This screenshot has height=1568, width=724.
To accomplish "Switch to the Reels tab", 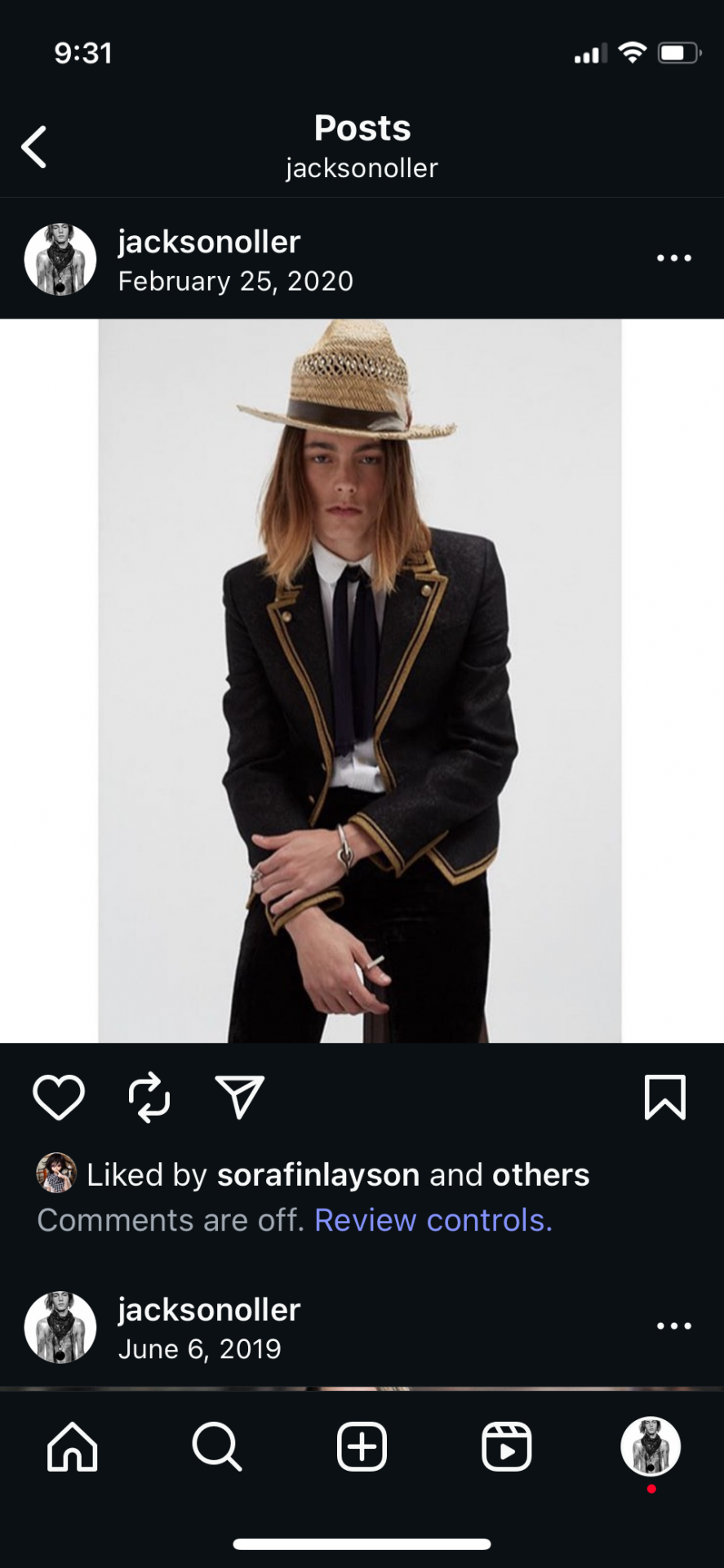I will pyautogui.click(x=506, y=1446).
